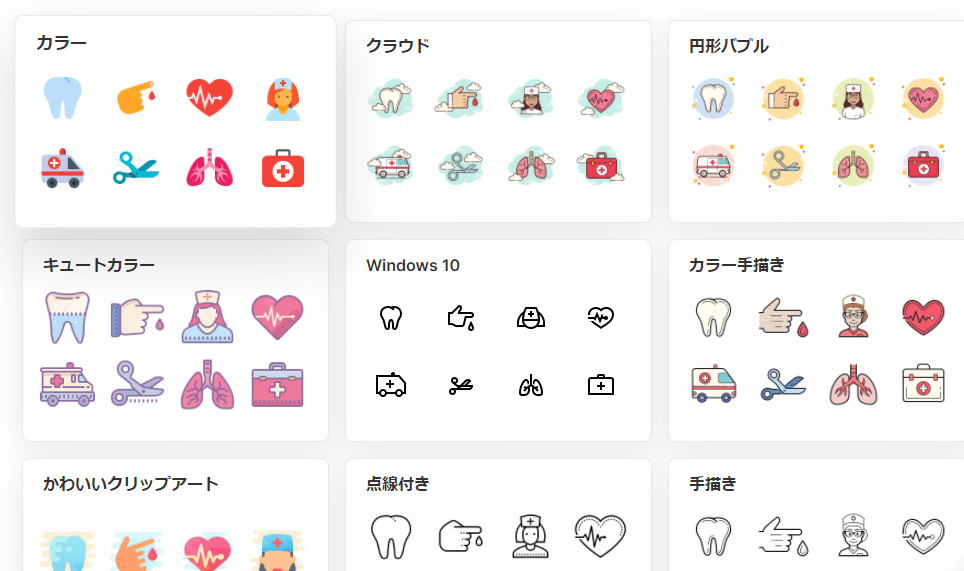Open the カラー icon style card
Screen dimensions: 964x571
pos(175,121)
